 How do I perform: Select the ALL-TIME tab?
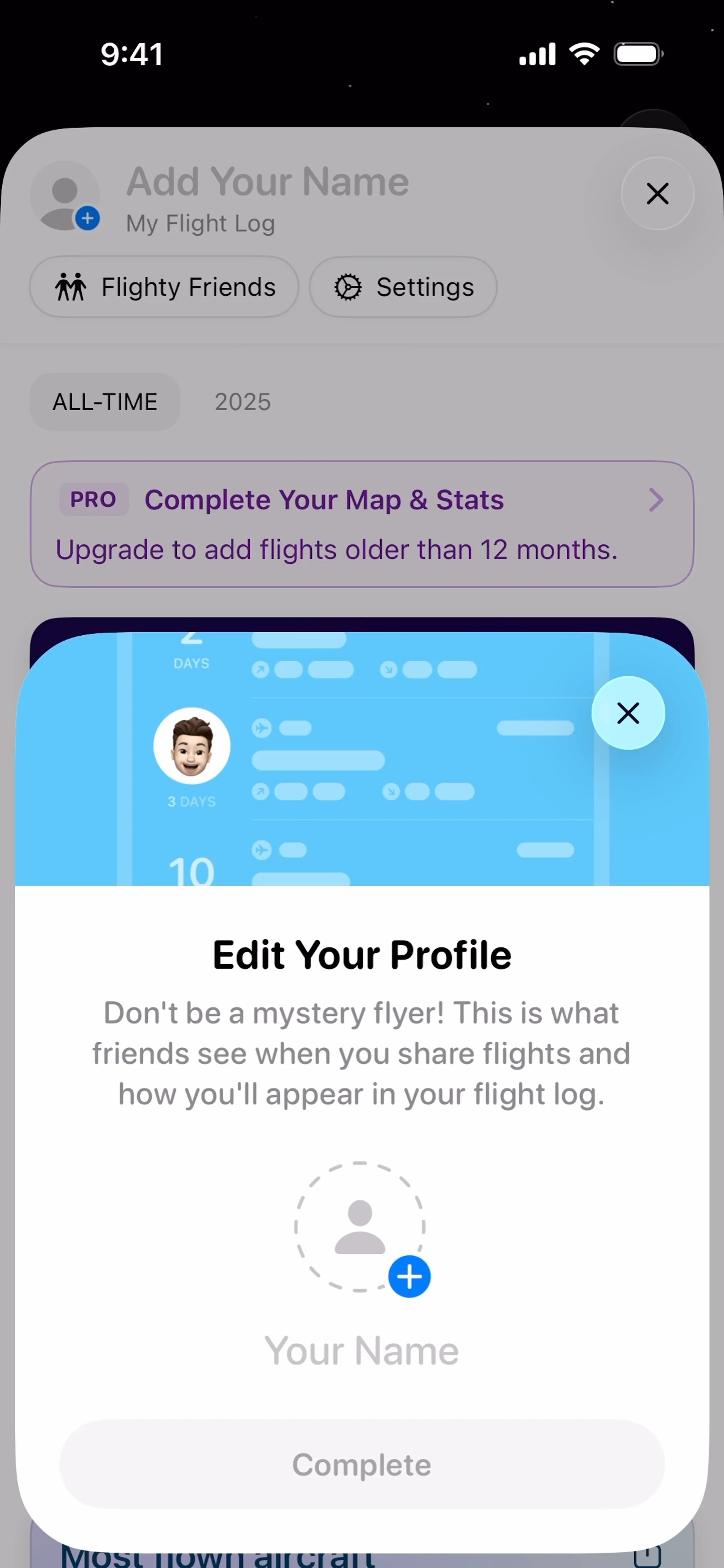pos(105,402)
